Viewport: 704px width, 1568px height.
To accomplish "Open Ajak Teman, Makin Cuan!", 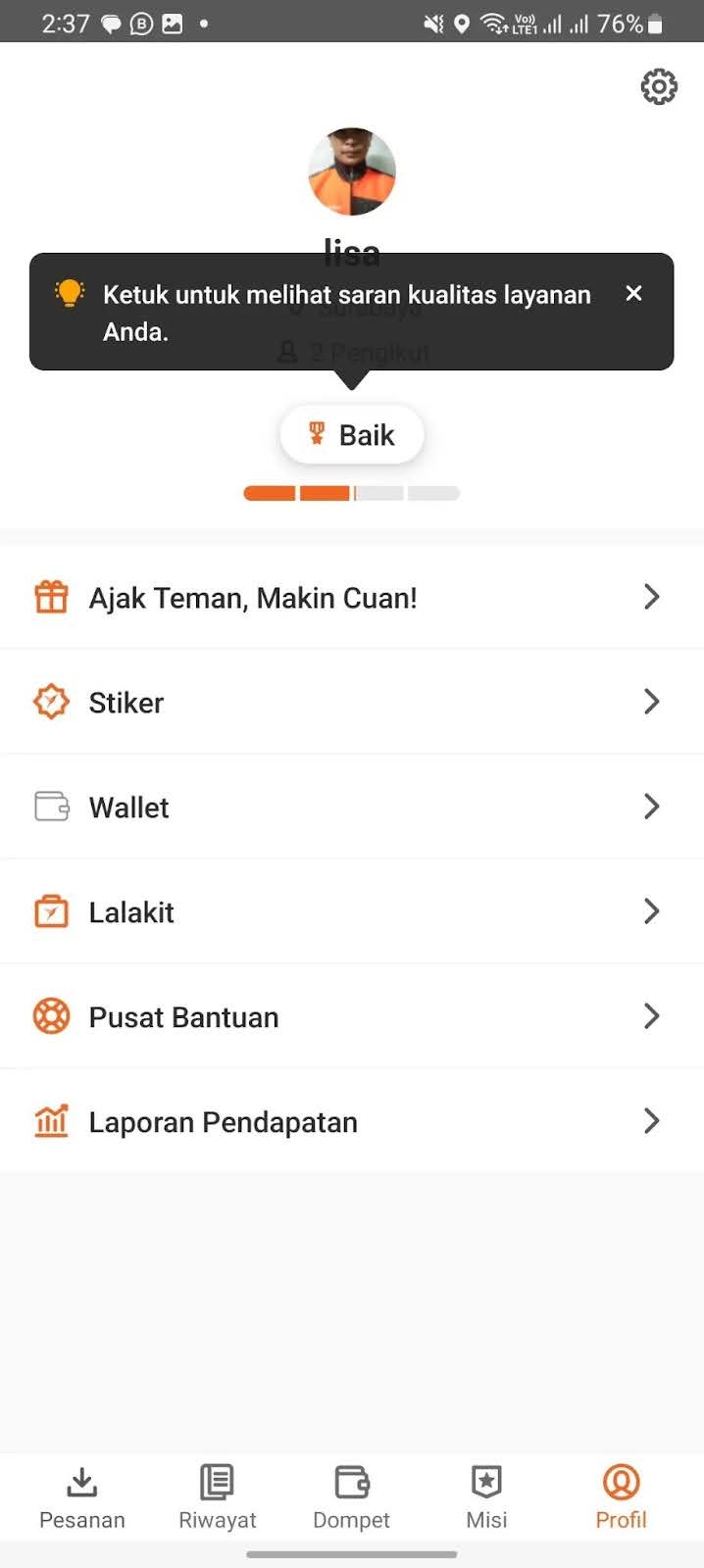I will (352, 598).
